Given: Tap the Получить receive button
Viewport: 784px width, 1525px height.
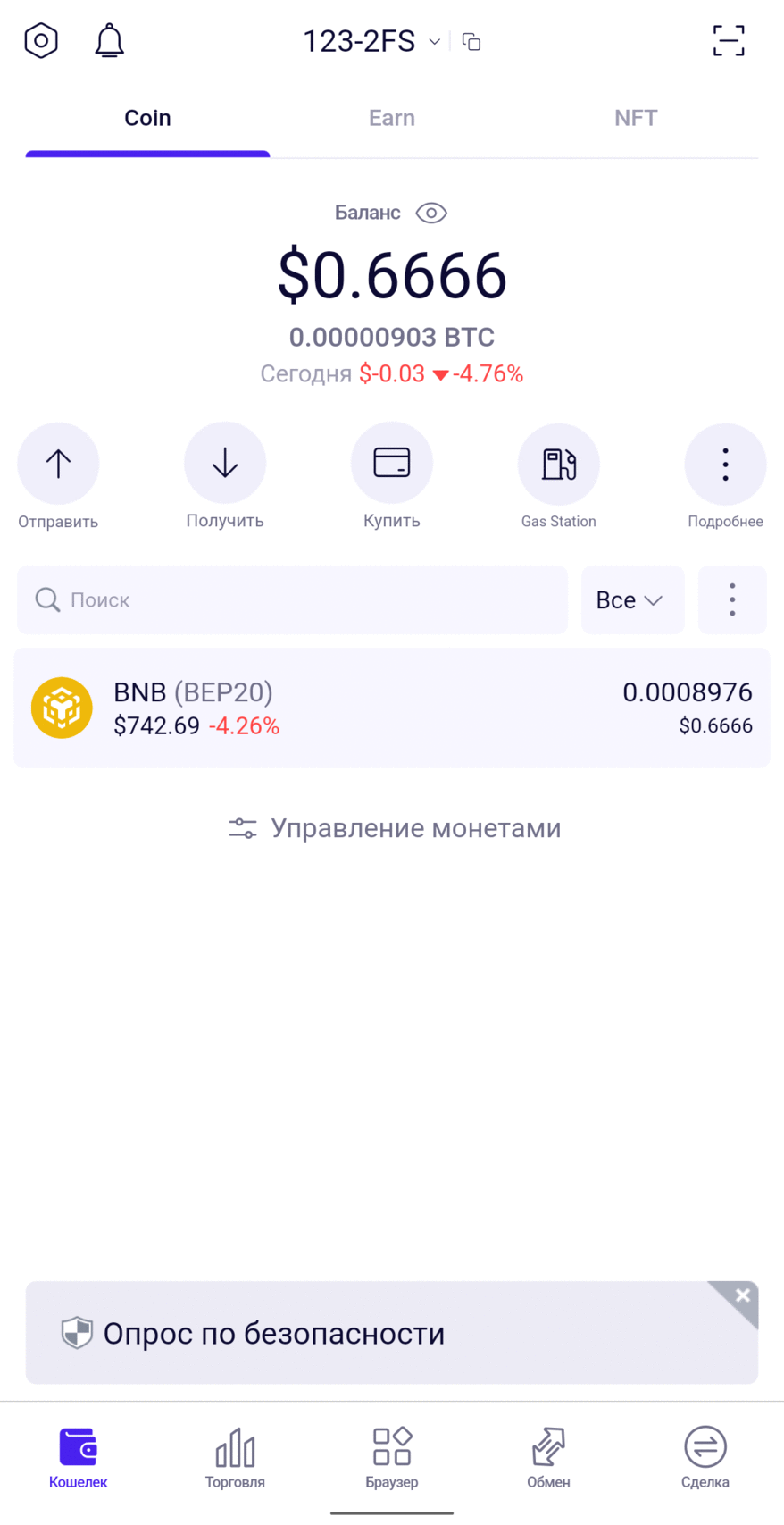Looking at the screenshot, I should pyautogui.click(x=225, y=464).
